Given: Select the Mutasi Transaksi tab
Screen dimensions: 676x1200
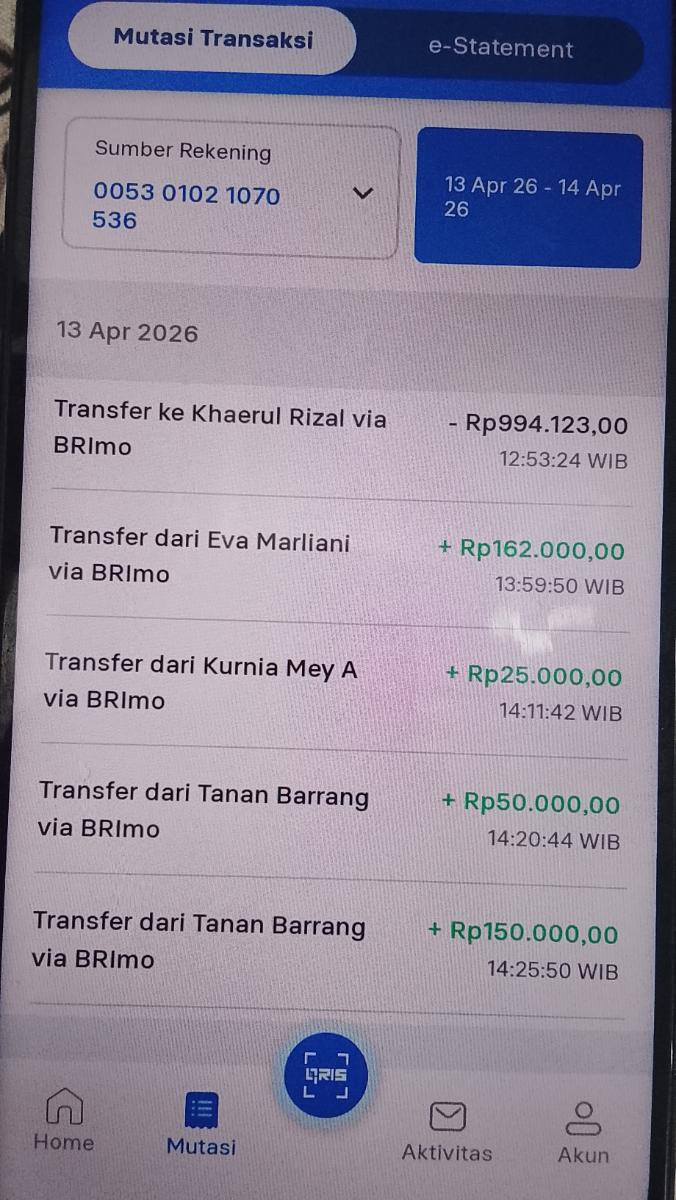Looking at the screenshot, I should [212, 39].
